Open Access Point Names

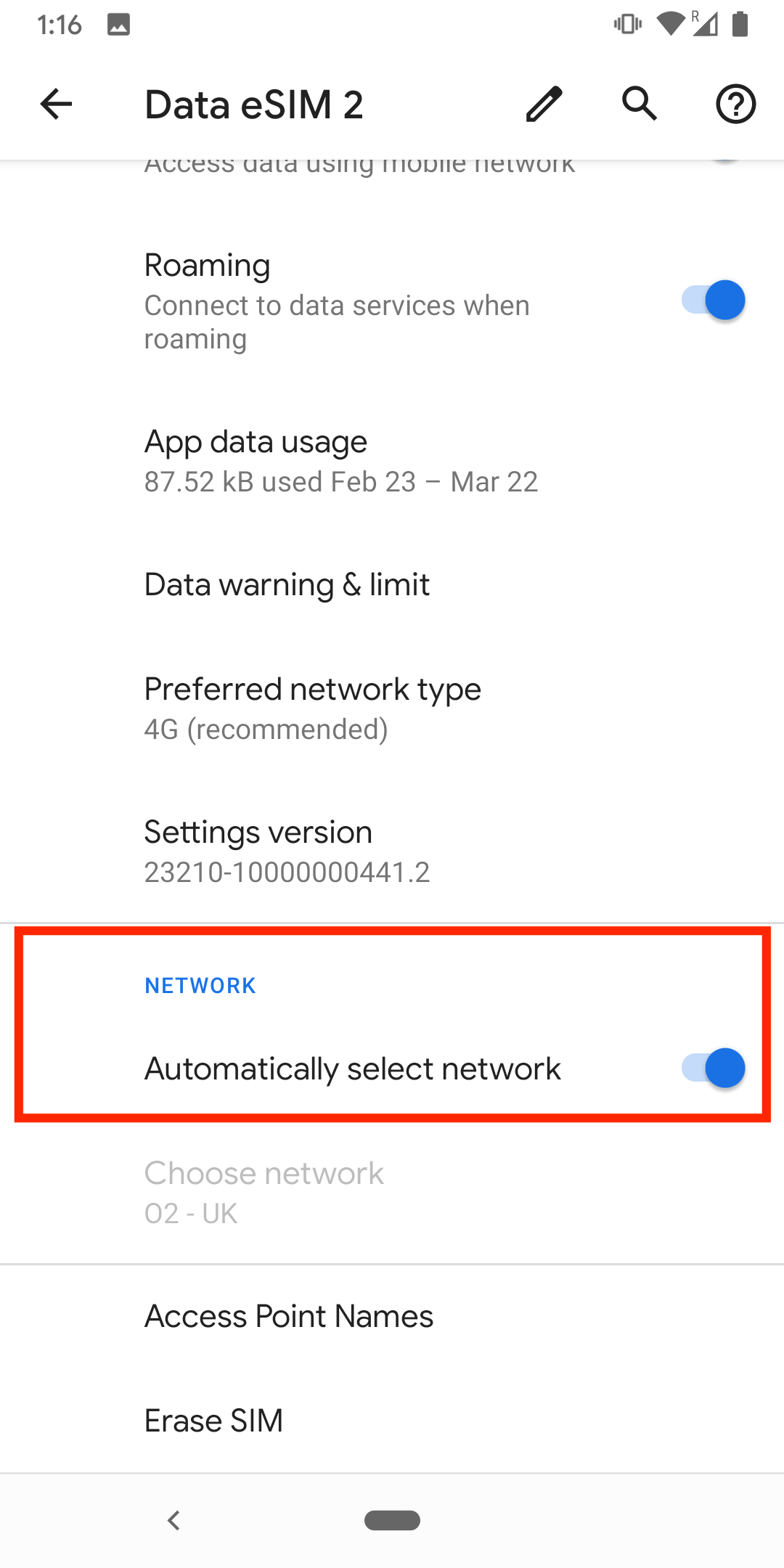coord(289,1317)
